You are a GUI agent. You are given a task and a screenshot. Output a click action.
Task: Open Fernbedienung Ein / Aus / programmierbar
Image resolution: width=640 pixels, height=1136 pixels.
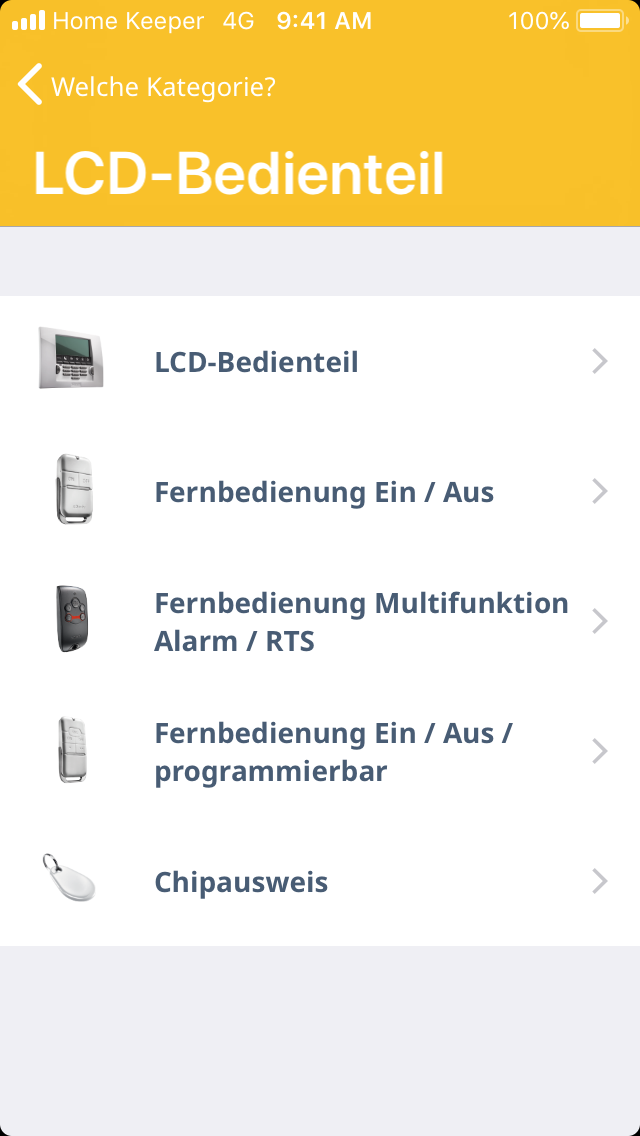[320, 752]
